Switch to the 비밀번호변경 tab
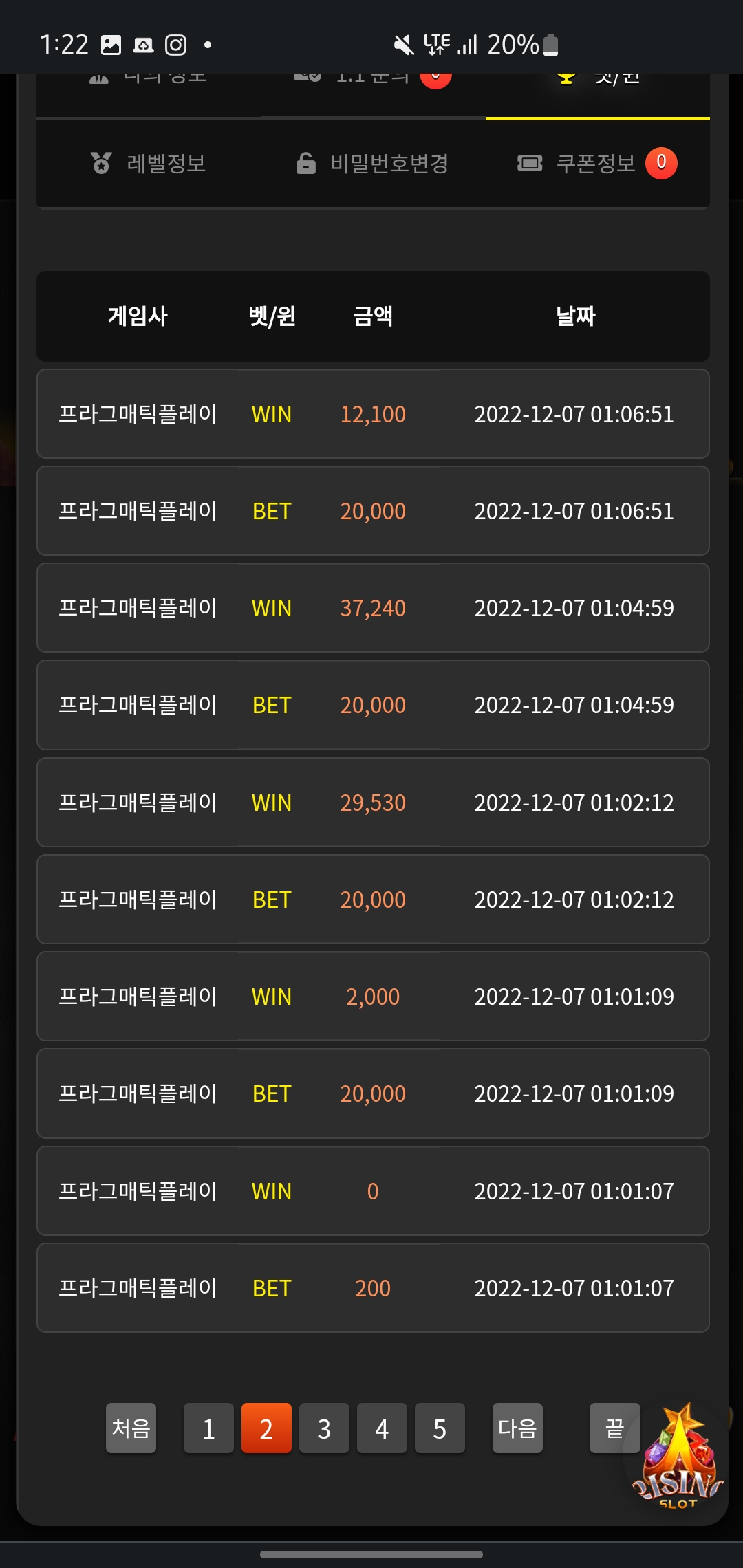The image size is (743, 1568). (x=372, y=164)
